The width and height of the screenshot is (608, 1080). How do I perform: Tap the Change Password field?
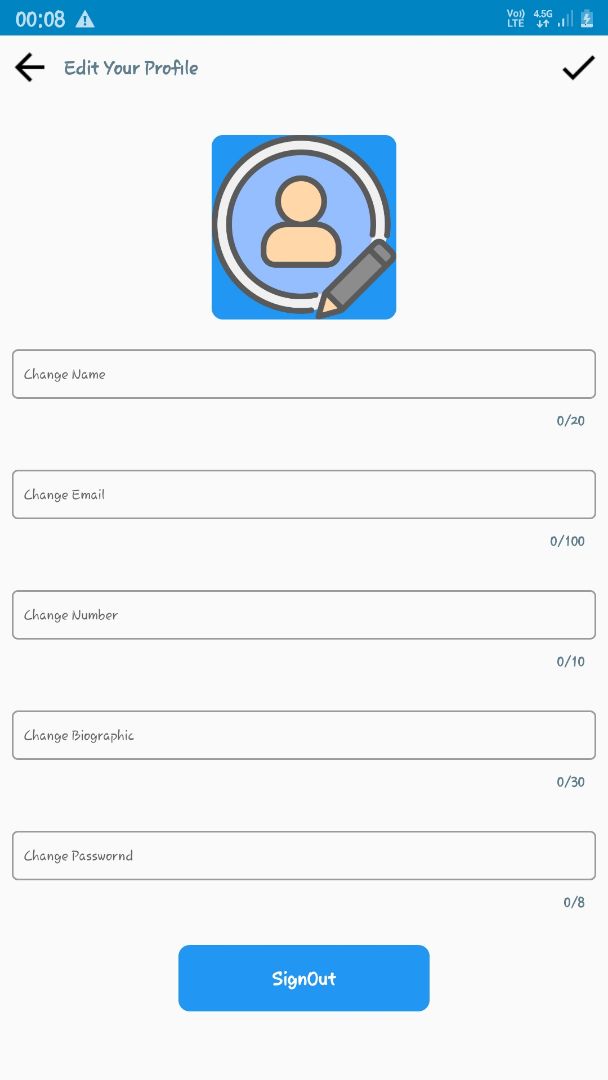(304, 855)
